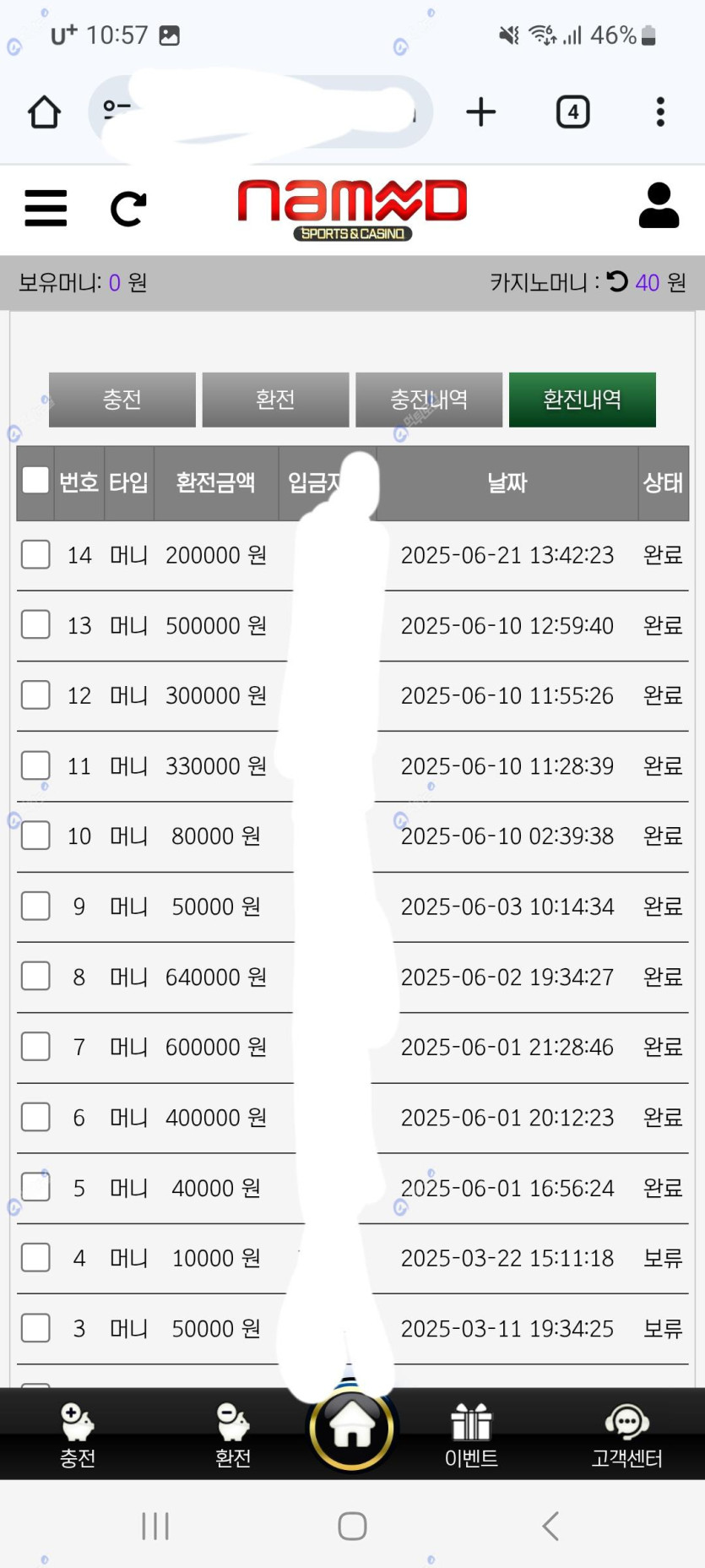
Task: Tick the select-all checkbox in the header
Action: (35, 480)
